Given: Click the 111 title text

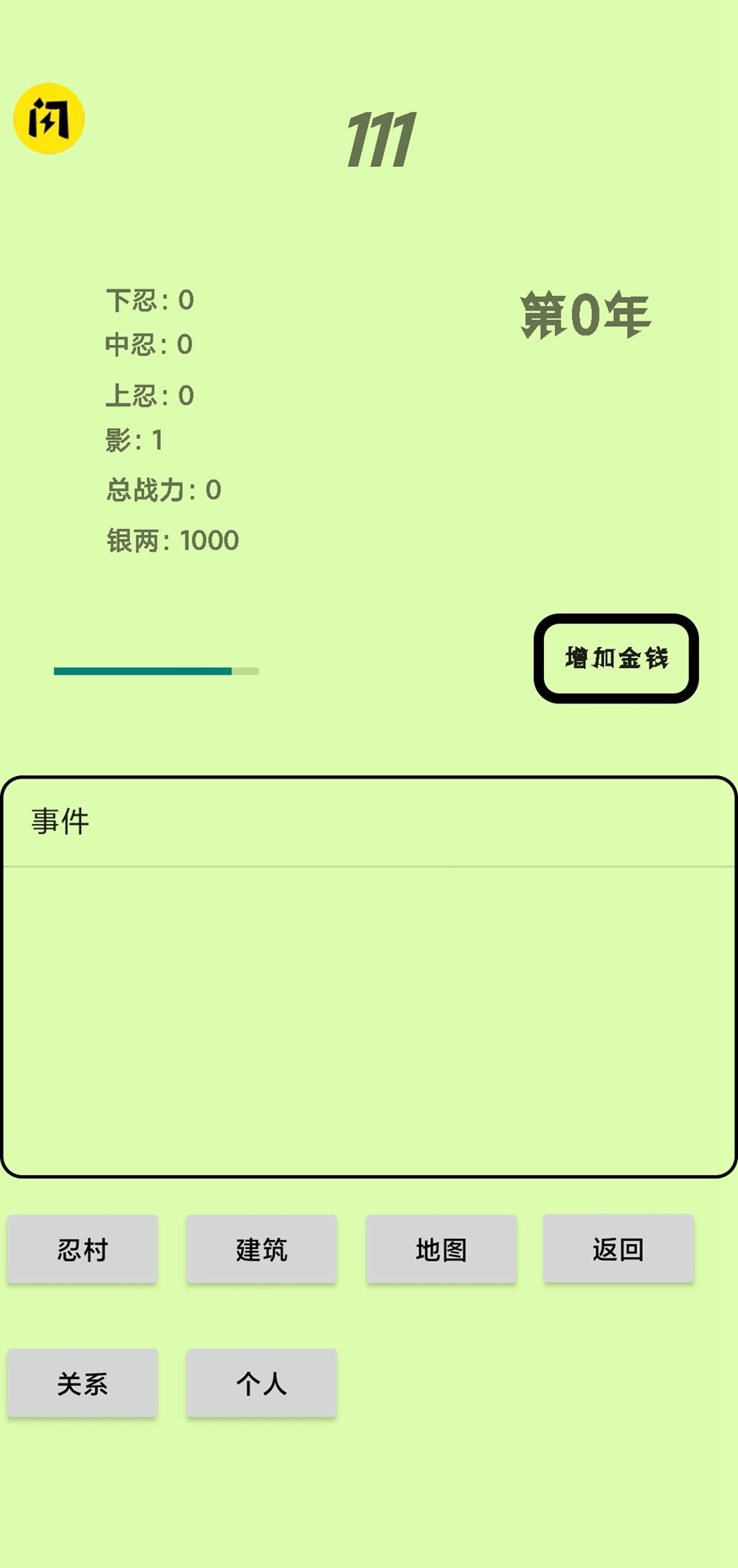Looking at the screenshot, I should coord(380,138).
